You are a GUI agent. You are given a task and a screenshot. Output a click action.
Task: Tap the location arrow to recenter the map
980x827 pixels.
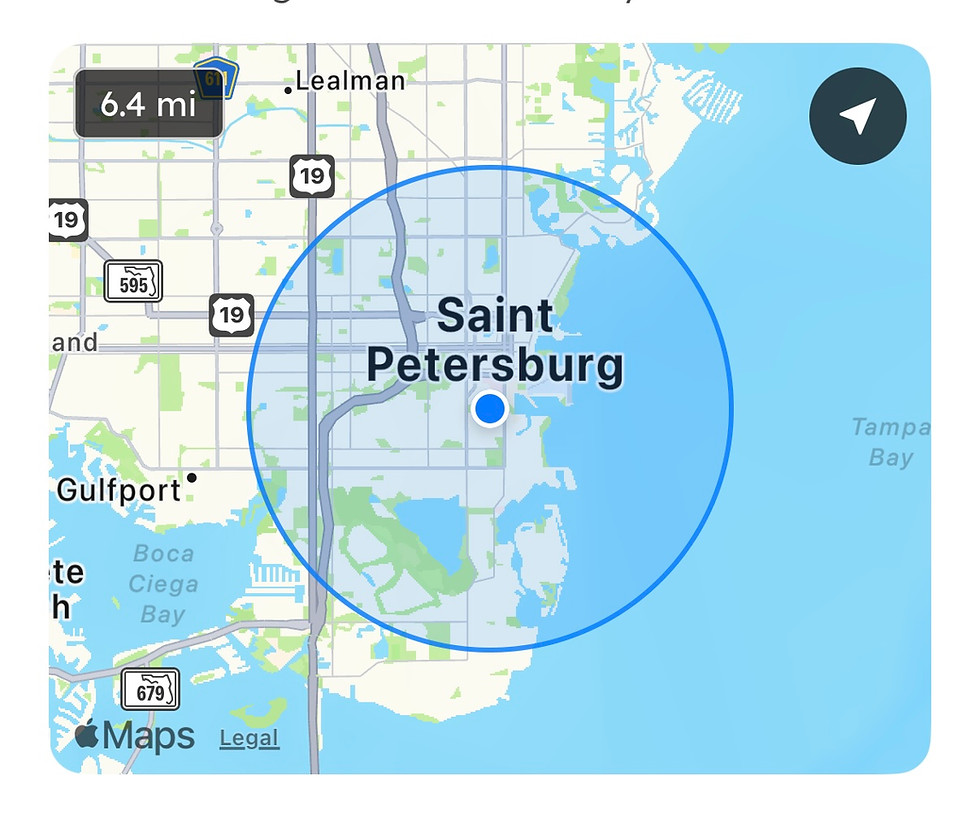[x=857, y=117]
